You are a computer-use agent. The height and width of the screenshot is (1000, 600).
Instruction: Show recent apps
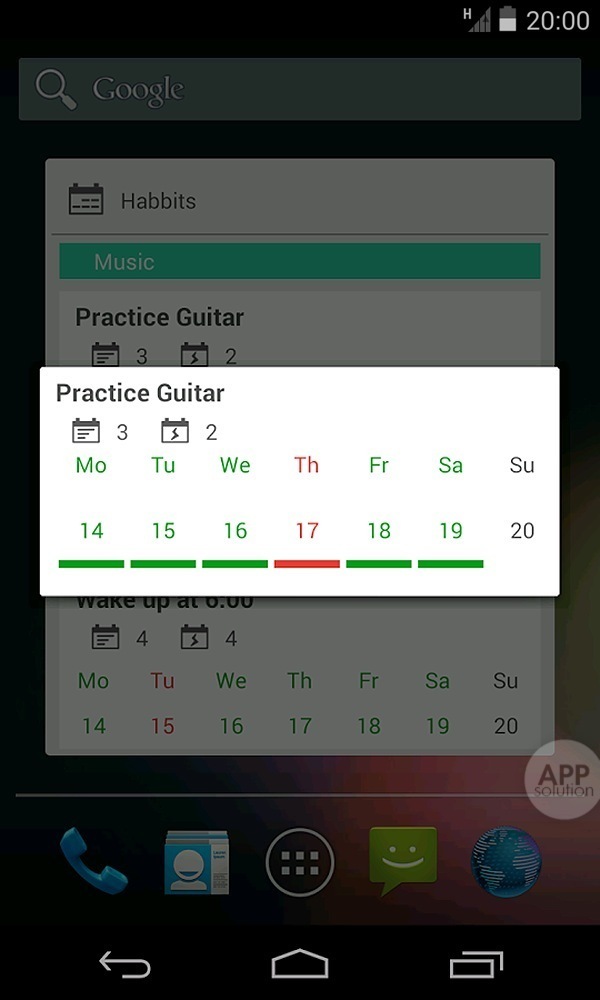click(475, 965)
